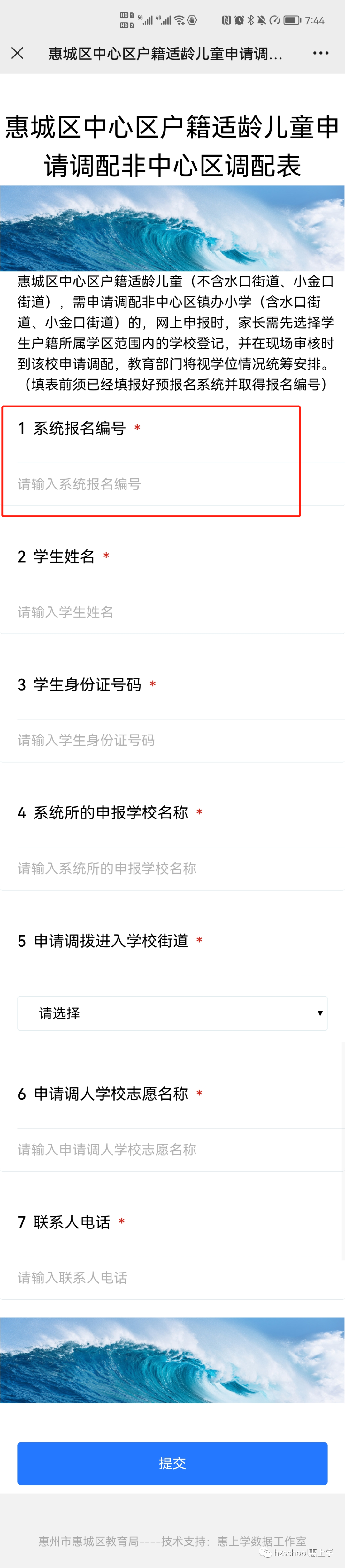This screenshot has height=1568, width=345.
Task: Tap the 申请调人学校志愿名称 field
Action: point(172,1149)
